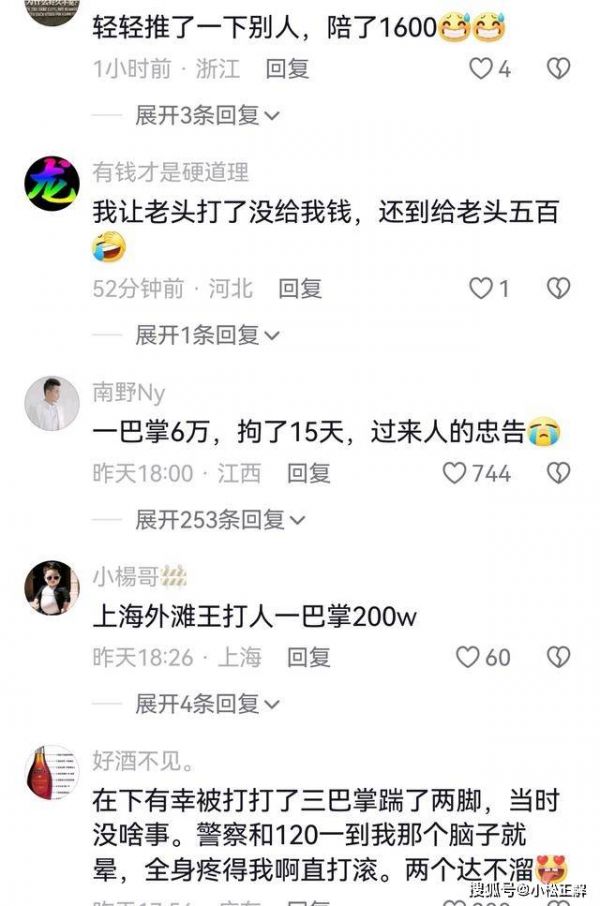This screenshot has height=906, width=600.
Task: Like 小楊哥's comment with 60 likes
Action: click(467, 657)
